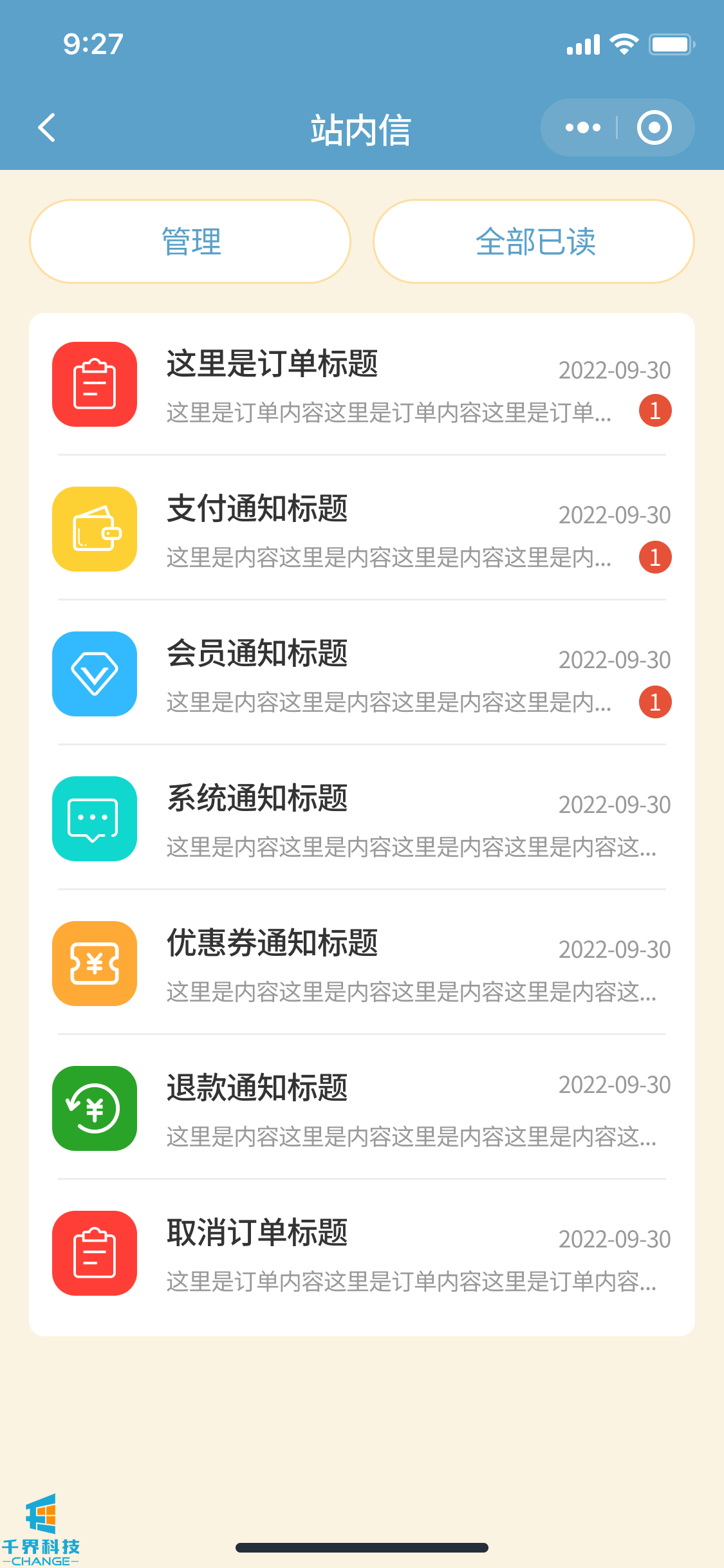The image size is (724, 1568).
Task: Close the mini program via circle icon
Action: point(654,127)
